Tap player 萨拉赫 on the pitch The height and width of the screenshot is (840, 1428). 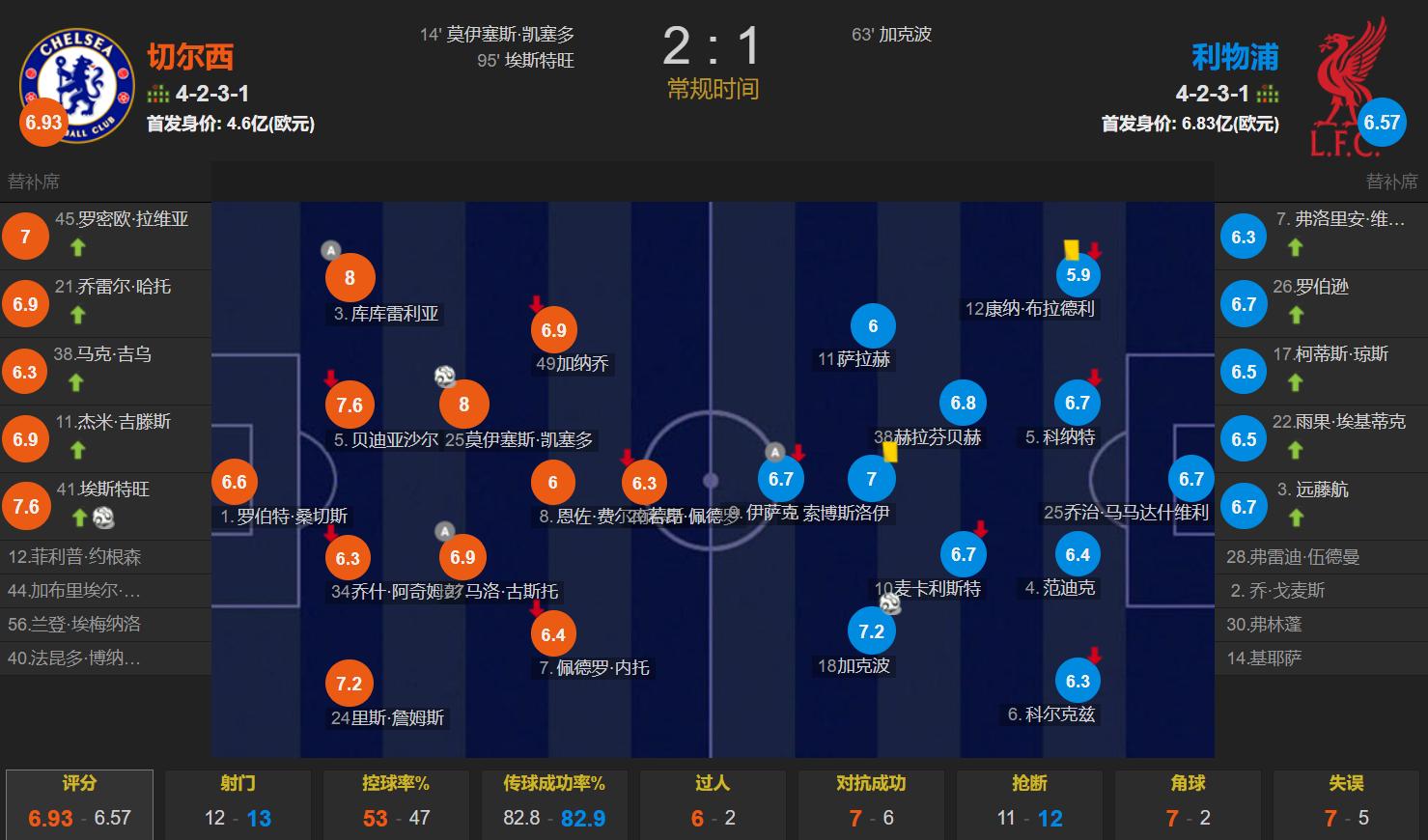pyautogui.click(x=873, y=326)
